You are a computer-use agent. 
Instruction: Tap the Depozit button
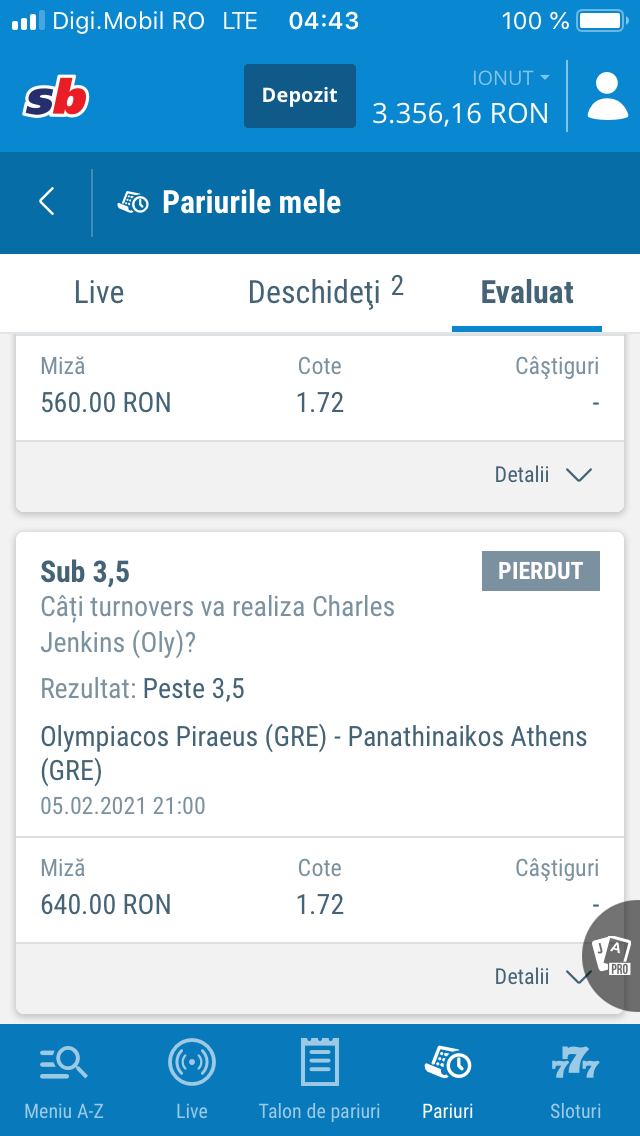pos(299,96)
